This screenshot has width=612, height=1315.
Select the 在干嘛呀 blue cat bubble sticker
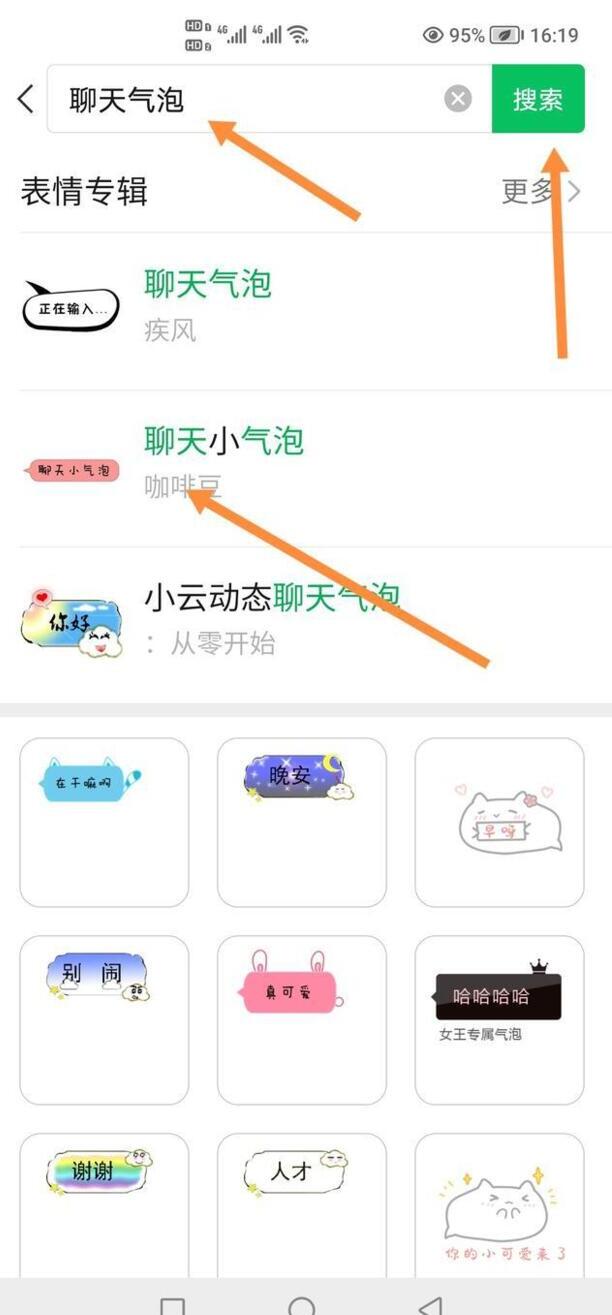click(104, 822)
